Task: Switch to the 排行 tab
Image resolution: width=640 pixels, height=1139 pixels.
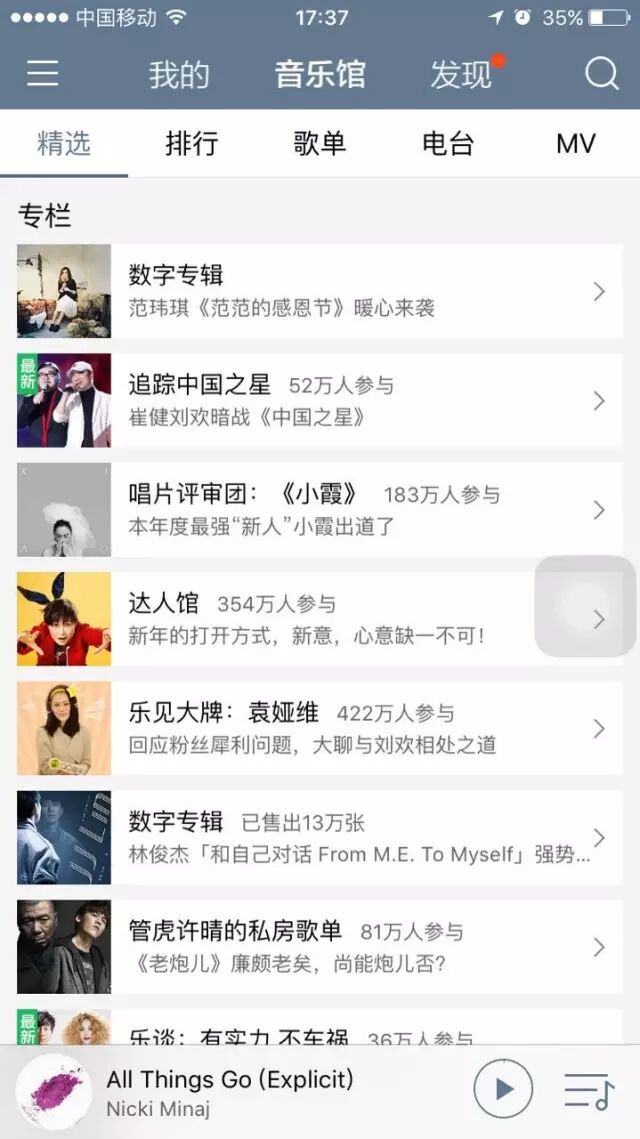Action: [x=191, y=143]
